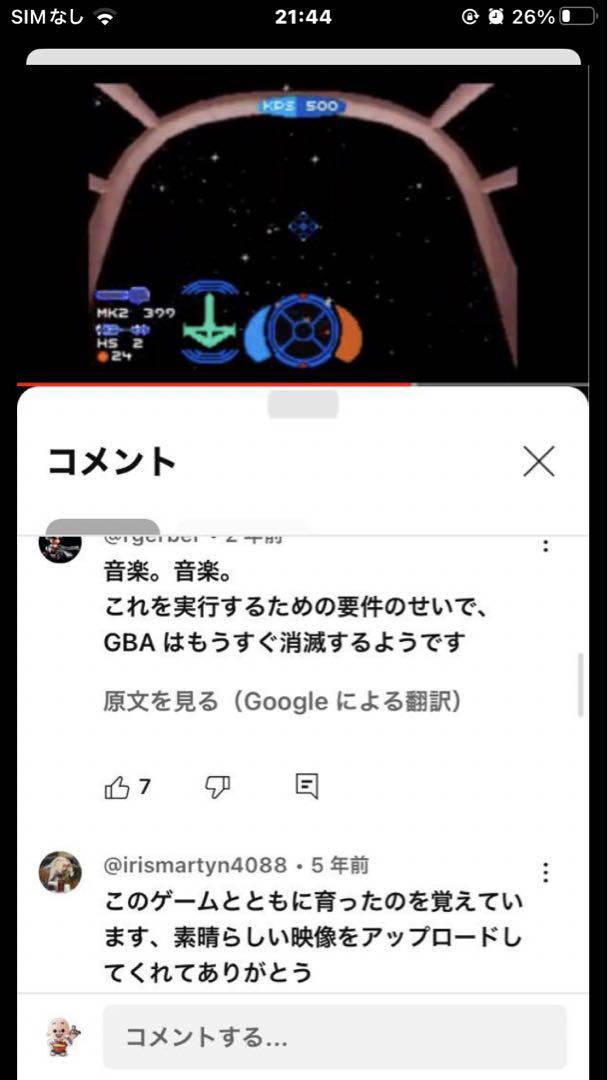Open more options for irismartyn4088's comment

point(545,872)
